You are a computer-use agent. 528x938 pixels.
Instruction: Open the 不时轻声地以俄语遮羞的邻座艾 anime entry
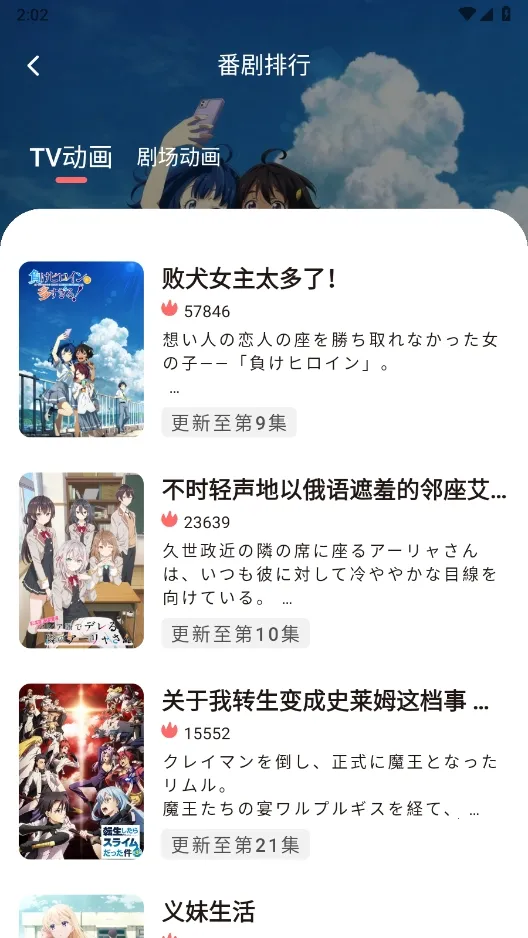[264, 560]
